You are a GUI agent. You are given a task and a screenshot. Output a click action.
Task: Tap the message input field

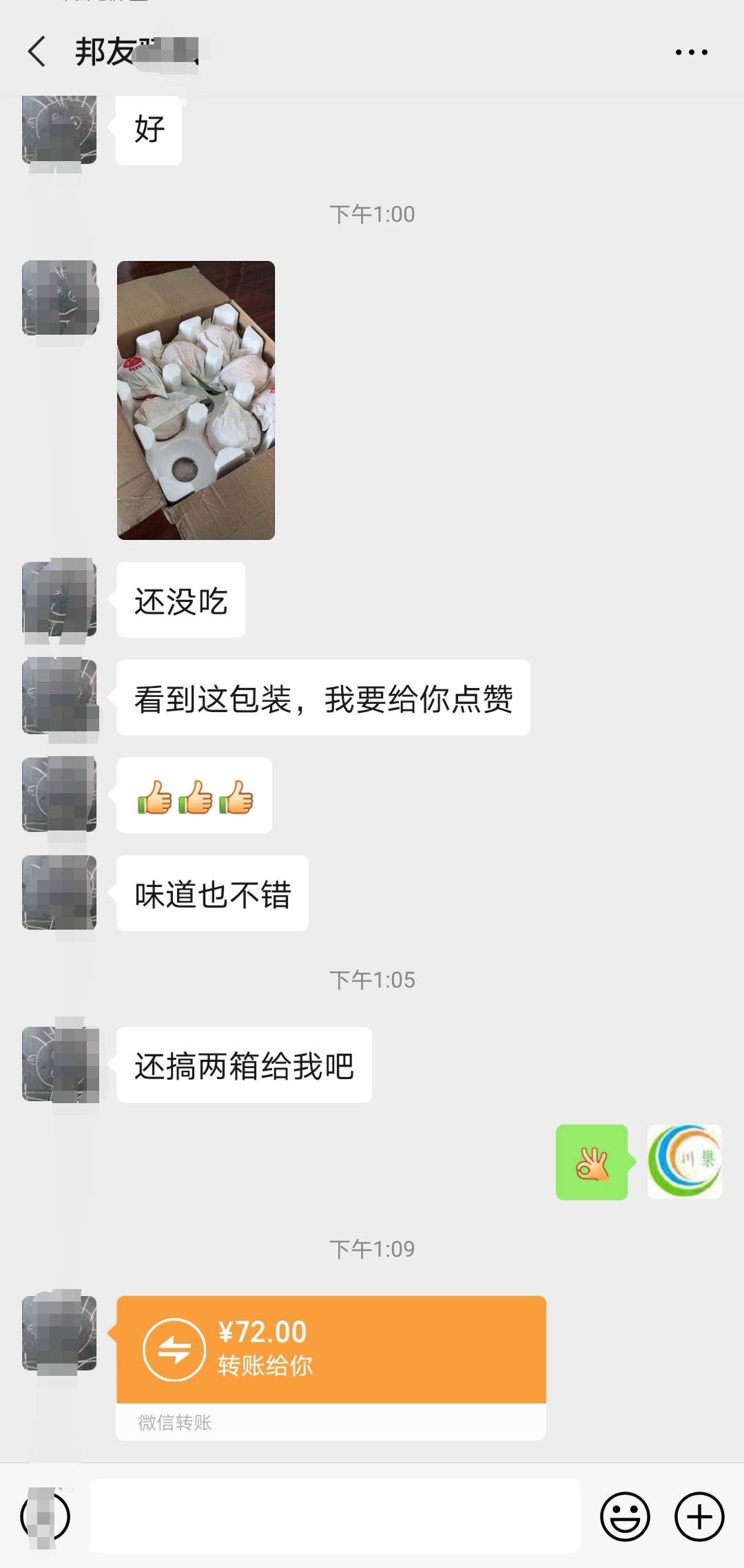tap(334, 1516)
